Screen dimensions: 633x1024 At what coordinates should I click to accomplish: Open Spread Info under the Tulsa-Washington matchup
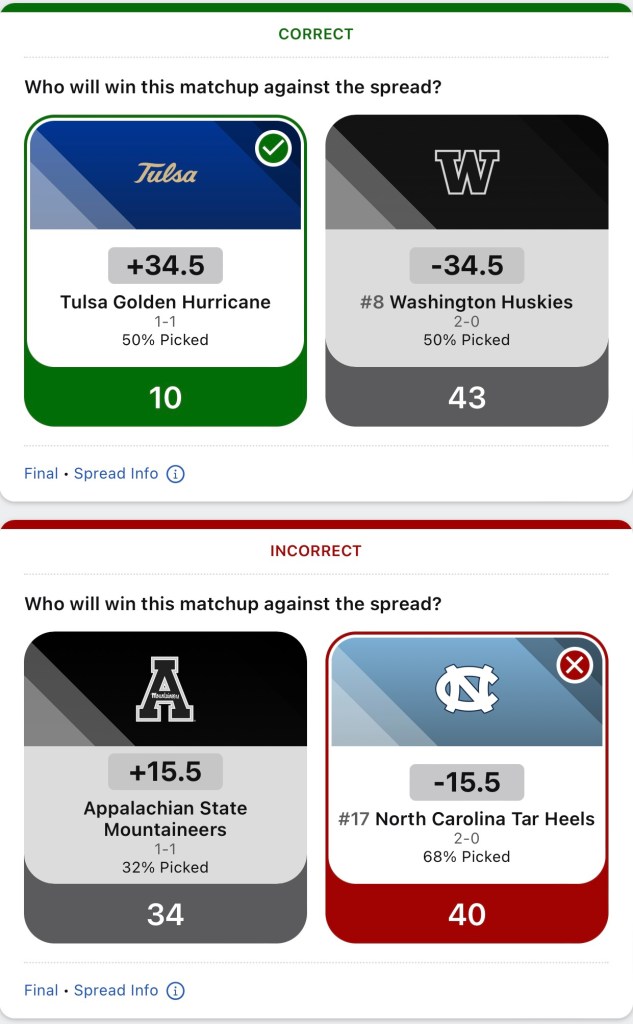pos(116,474)
